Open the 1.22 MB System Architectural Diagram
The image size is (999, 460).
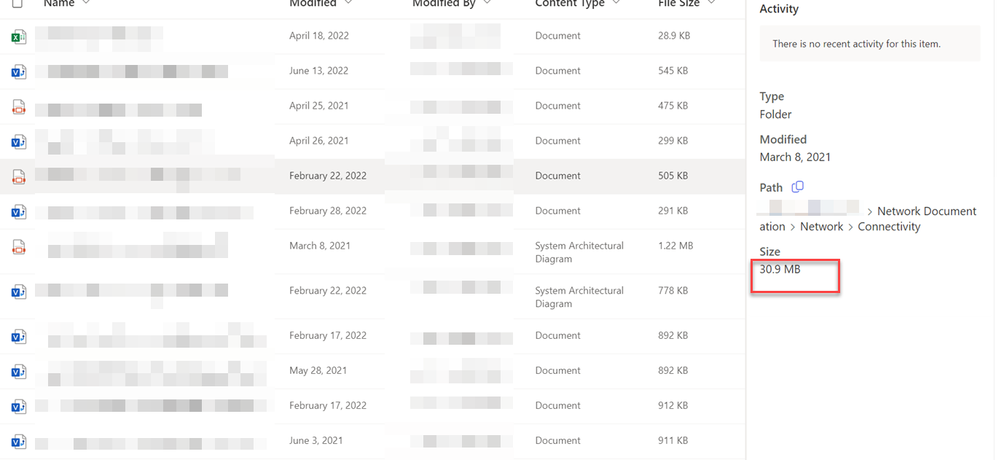tap(130, 246)
